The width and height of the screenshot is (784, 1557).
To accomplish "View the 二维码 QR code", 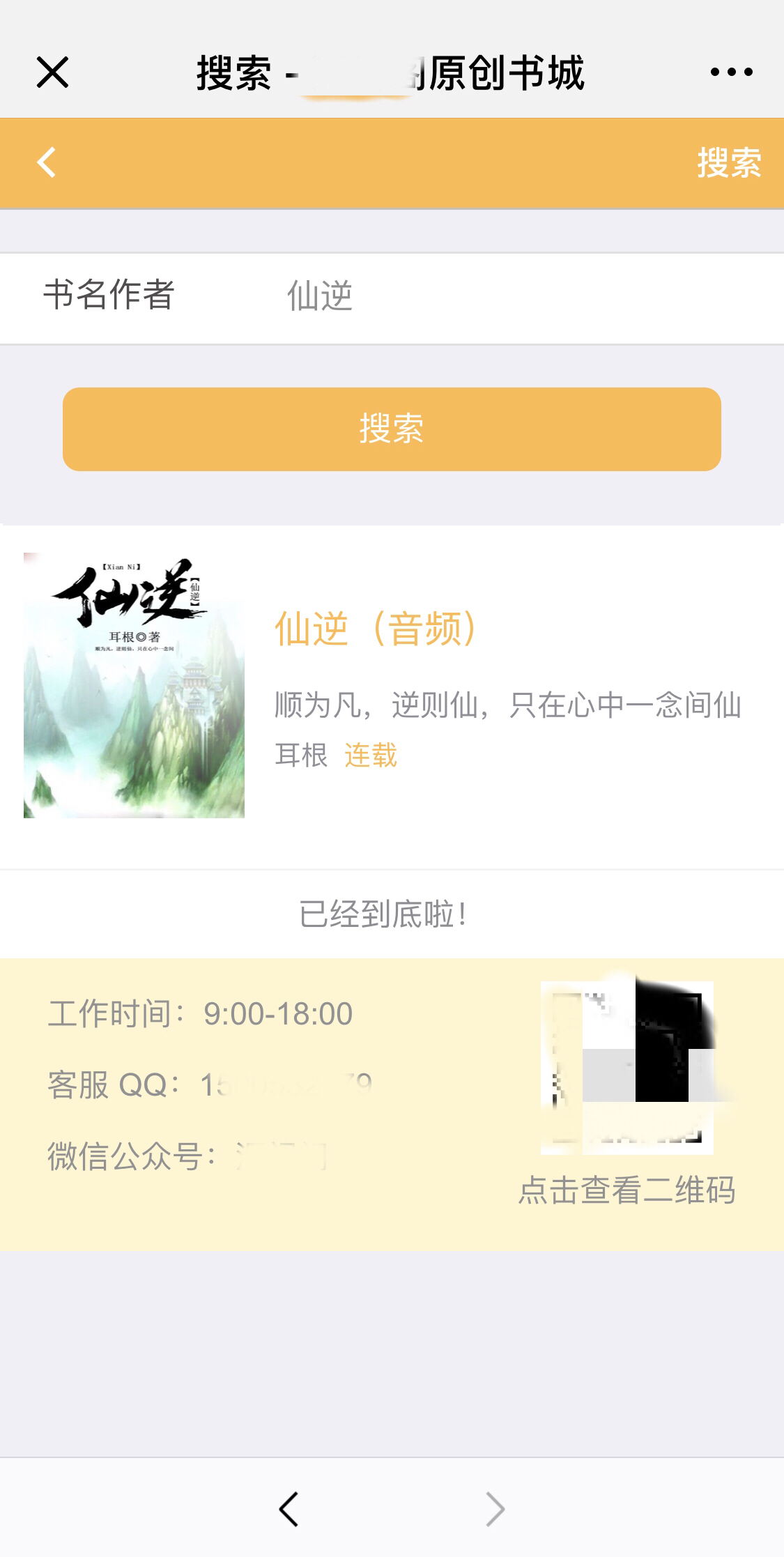I will point(627,1068).
